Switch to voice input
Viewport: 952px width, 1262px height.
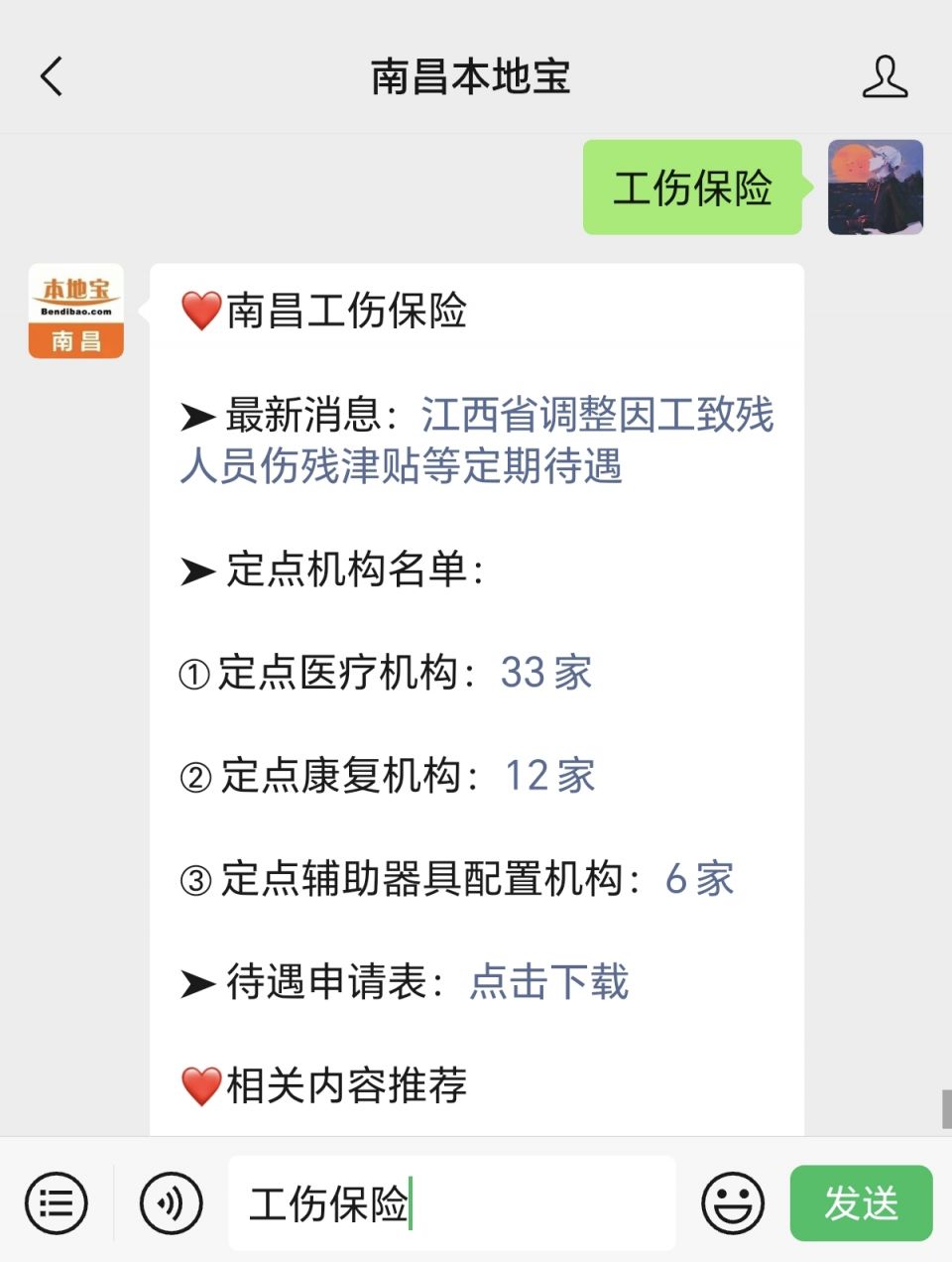171,1203
